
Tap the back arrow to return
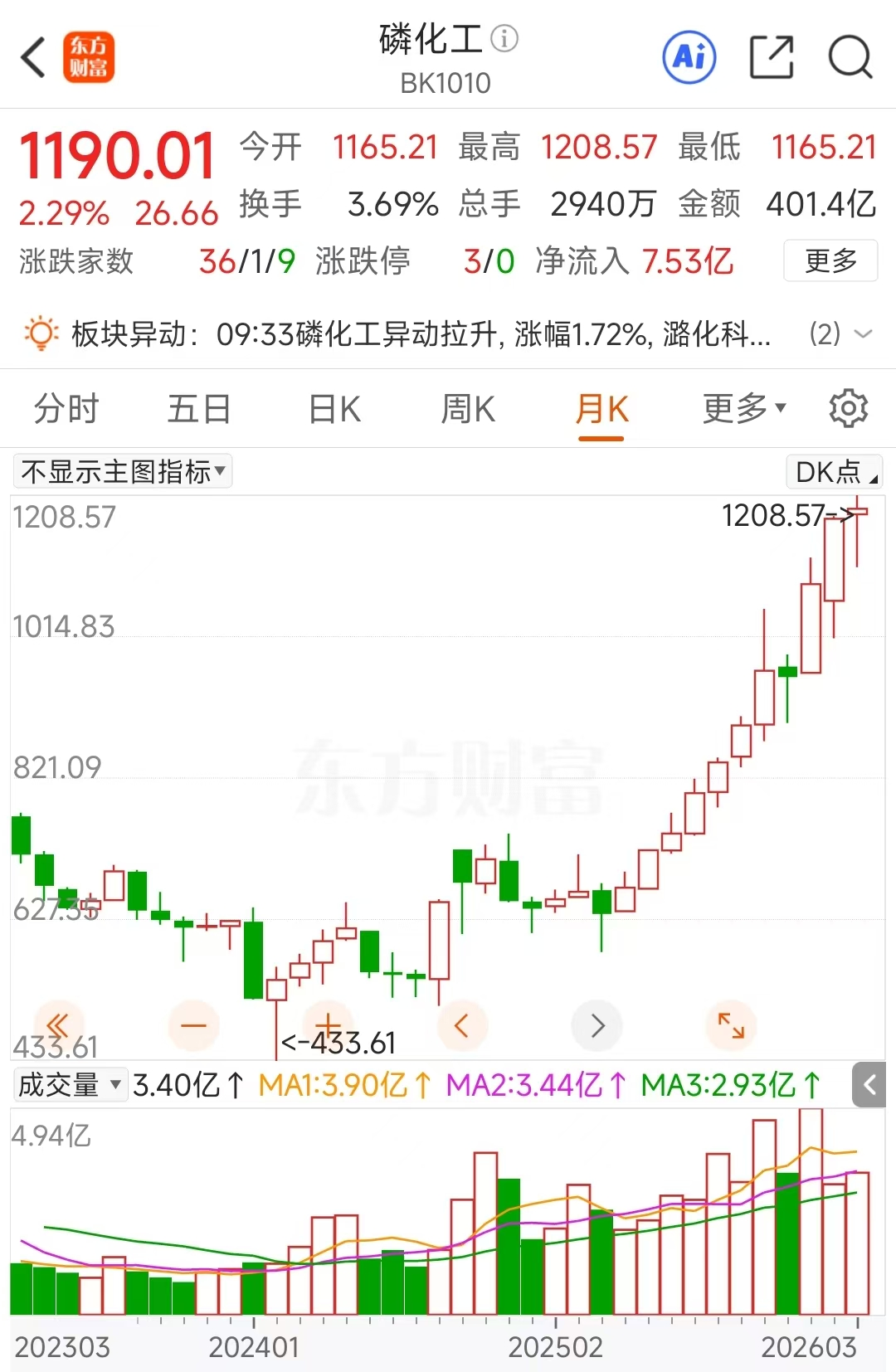[x=32, y=57]
